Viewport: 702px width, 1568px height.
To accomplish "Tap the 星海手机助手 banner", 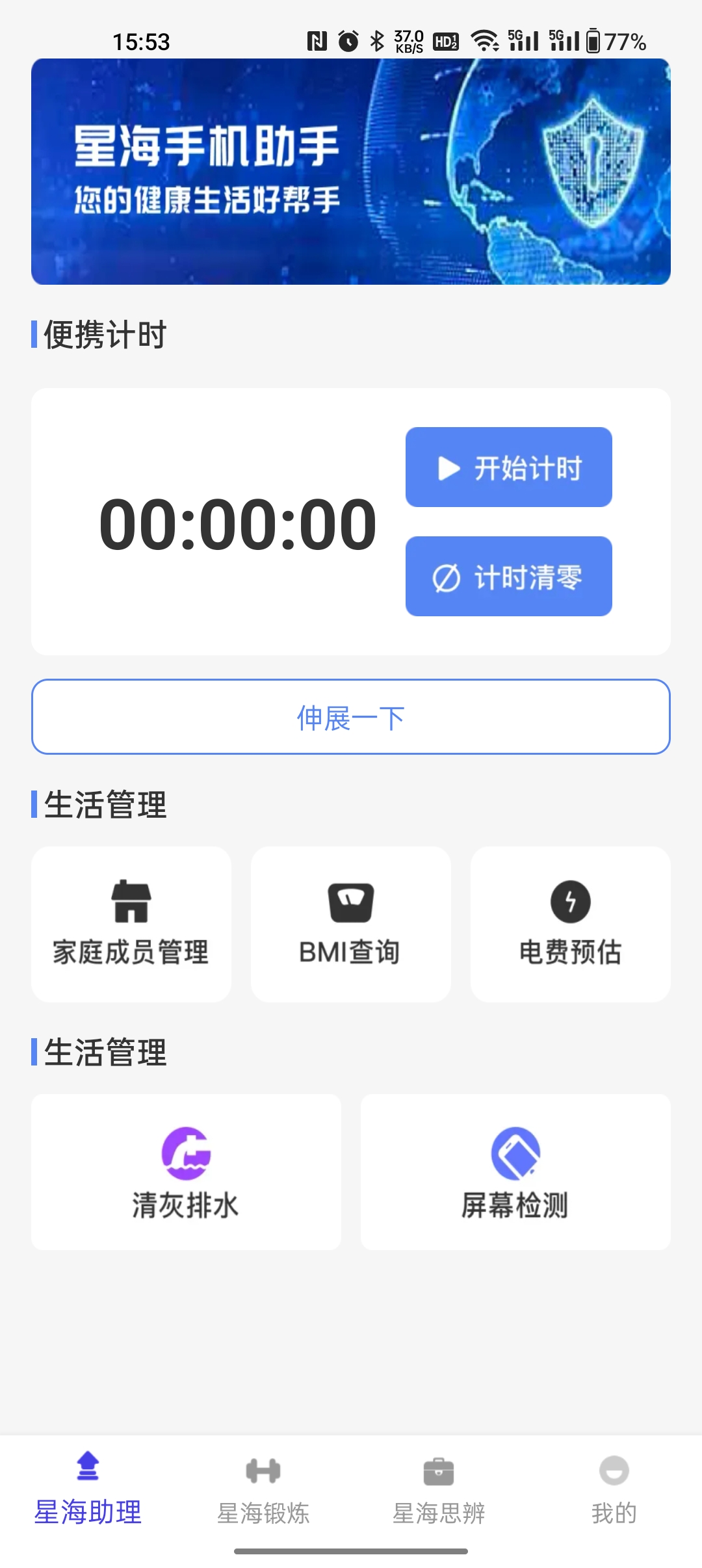I will (350, 171).
